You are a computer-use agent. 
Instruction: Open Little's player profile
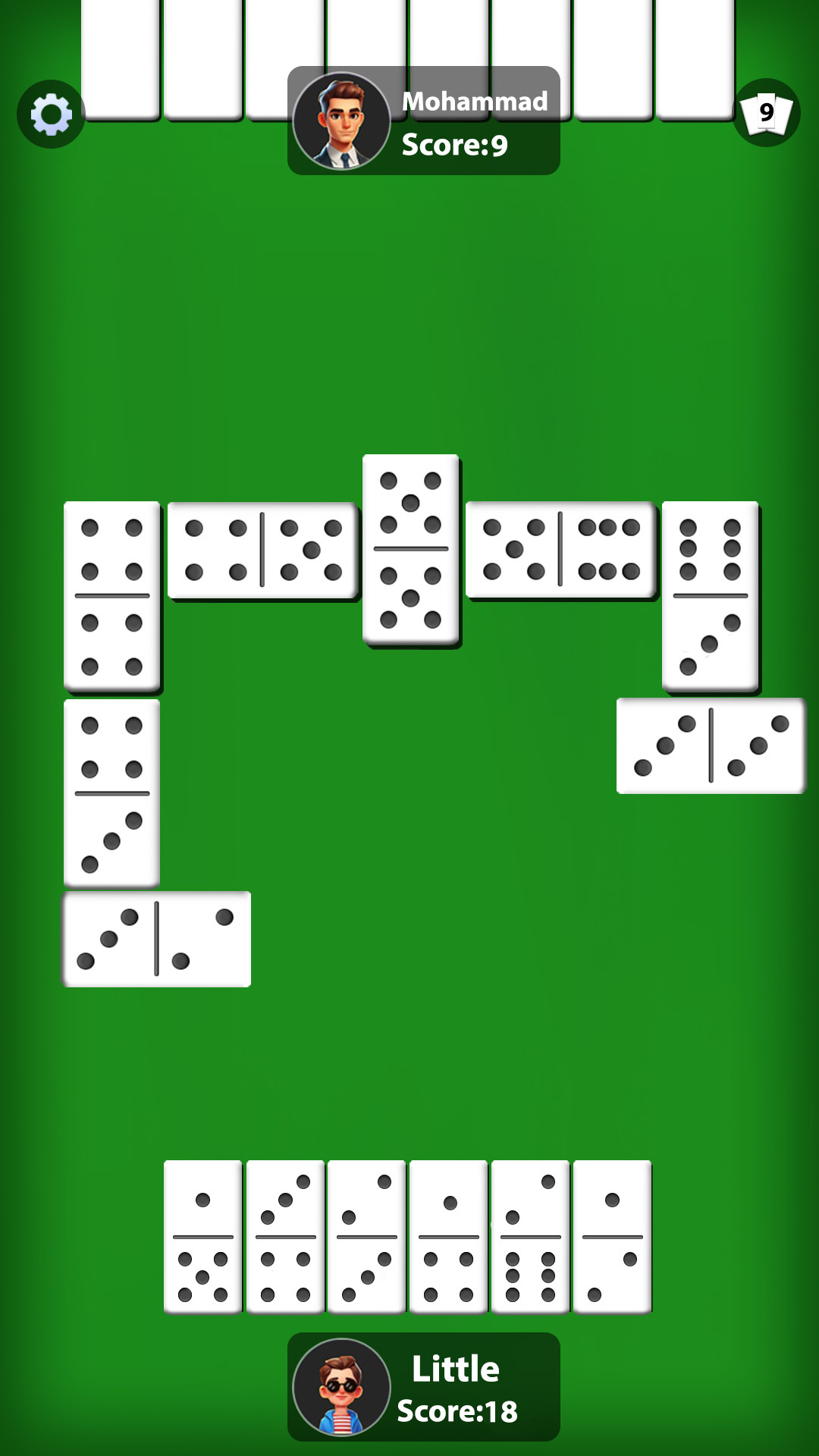click(x=342, y=1386)
